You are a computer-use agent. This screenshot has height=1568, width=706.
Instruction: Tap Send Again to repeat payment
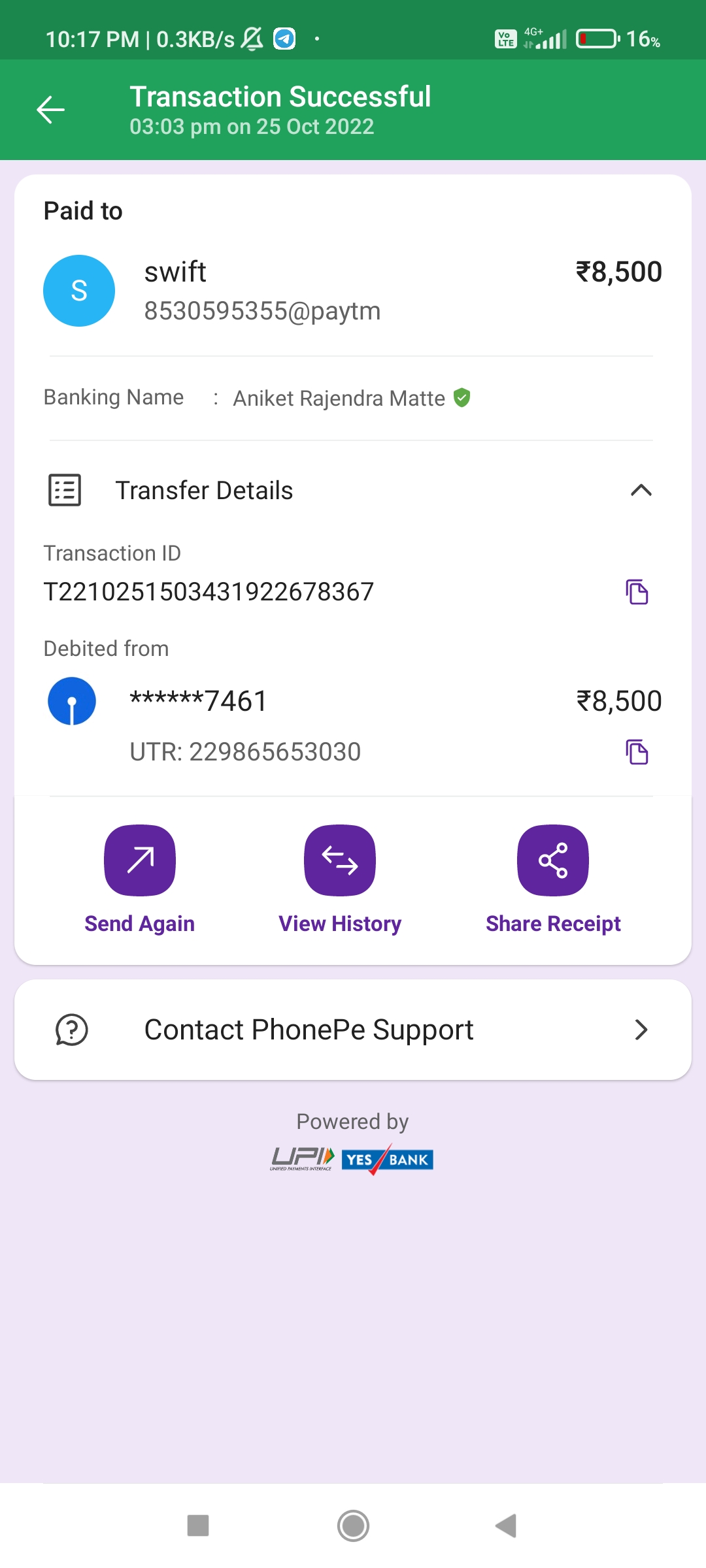(x=140, y=860)
